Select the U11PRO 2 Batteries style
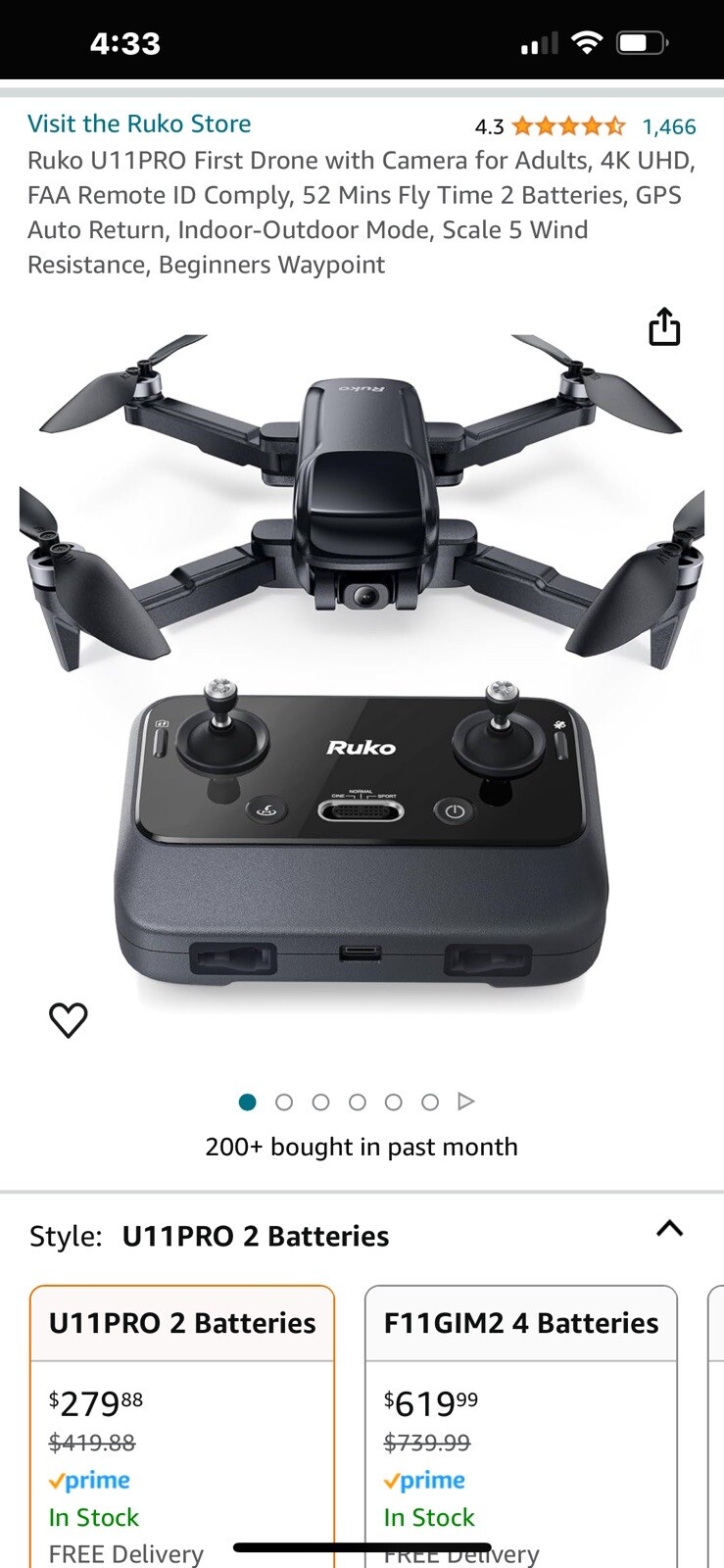The width and height of the screenshot is (724, 1568). click(182, 1411)
